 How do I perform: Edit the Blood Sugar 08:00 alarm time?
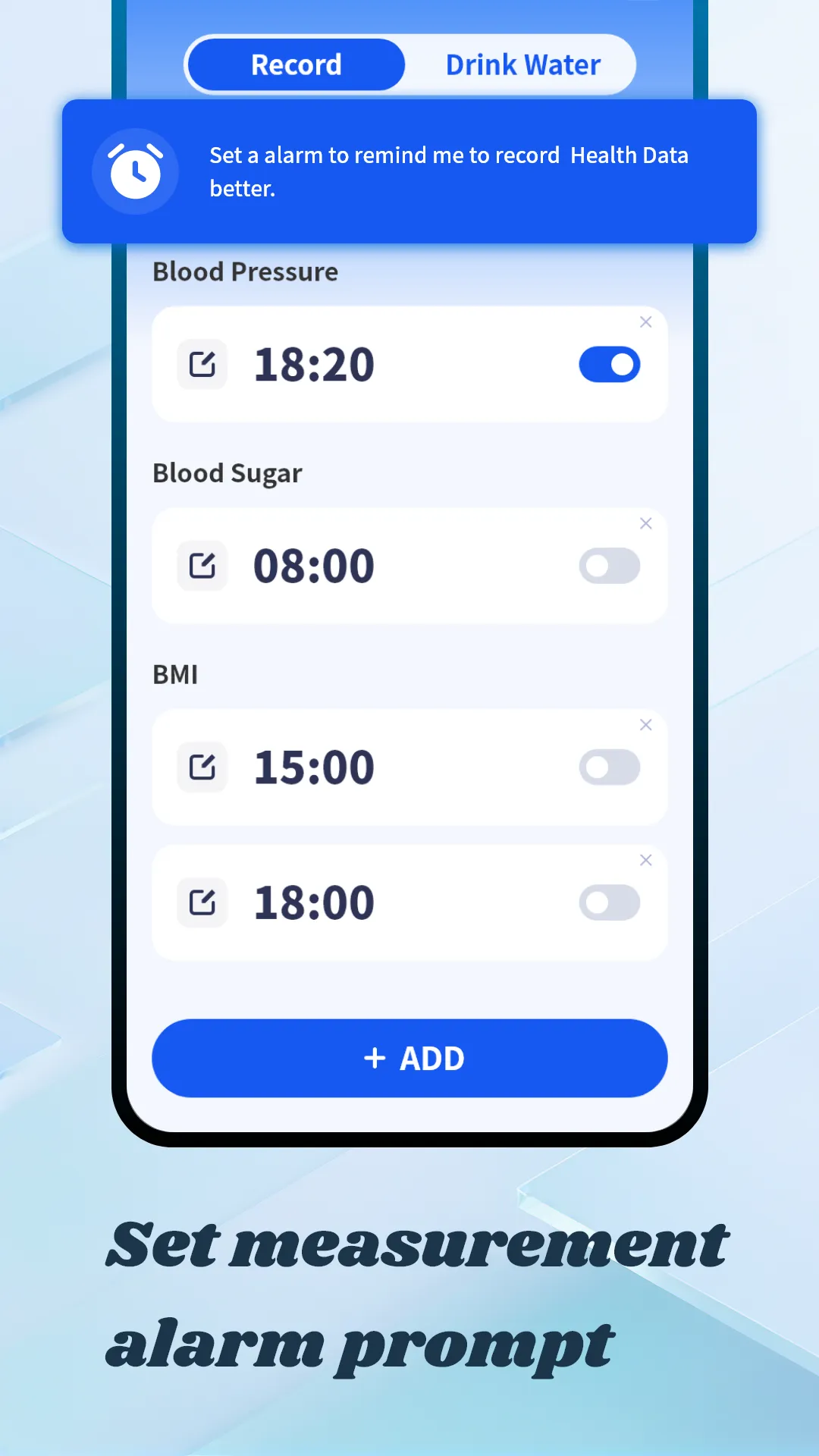(x=202, y=565)
